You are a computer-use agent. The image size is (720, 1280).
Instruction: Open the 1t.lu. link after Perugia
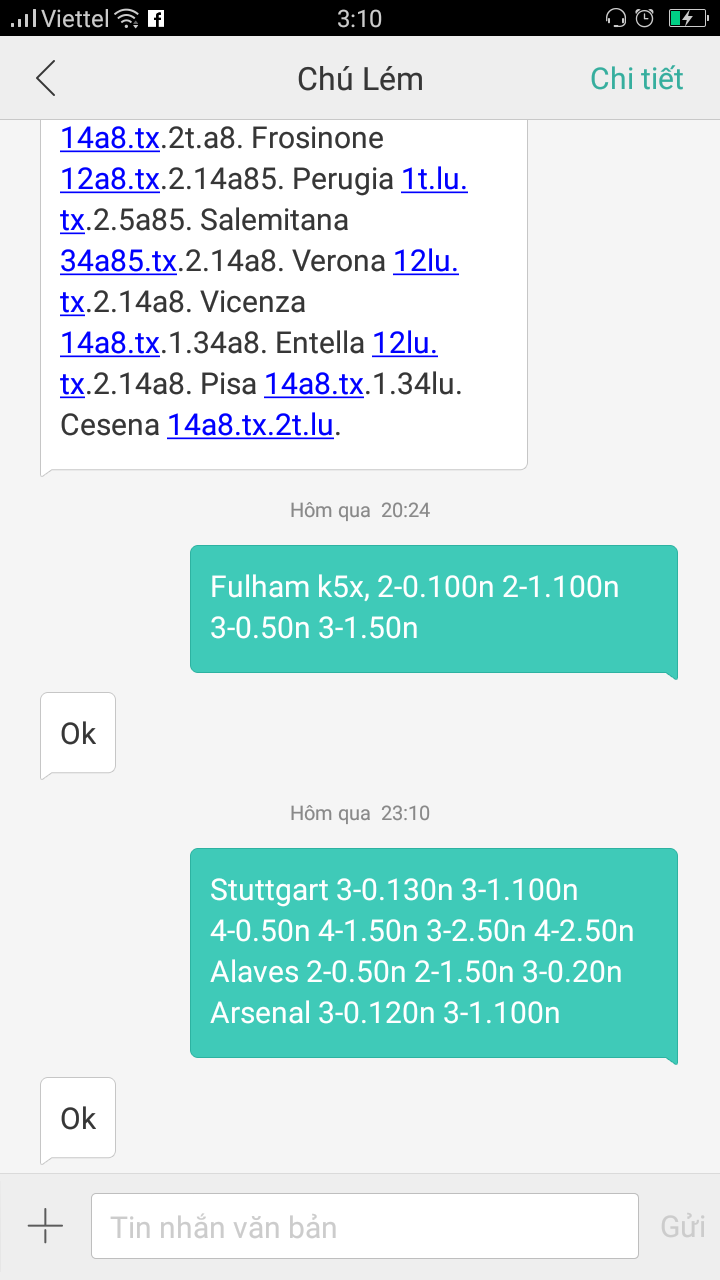pos(433,179)
